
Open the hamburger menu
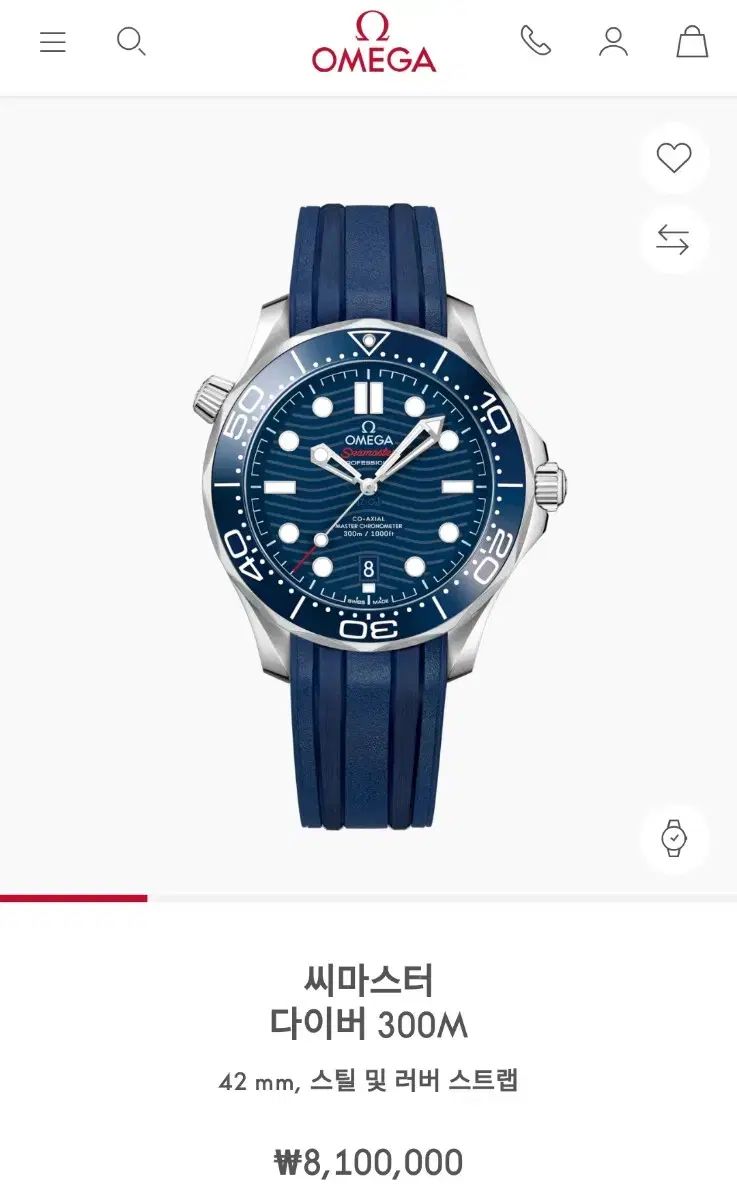click(x=53, y=42)
